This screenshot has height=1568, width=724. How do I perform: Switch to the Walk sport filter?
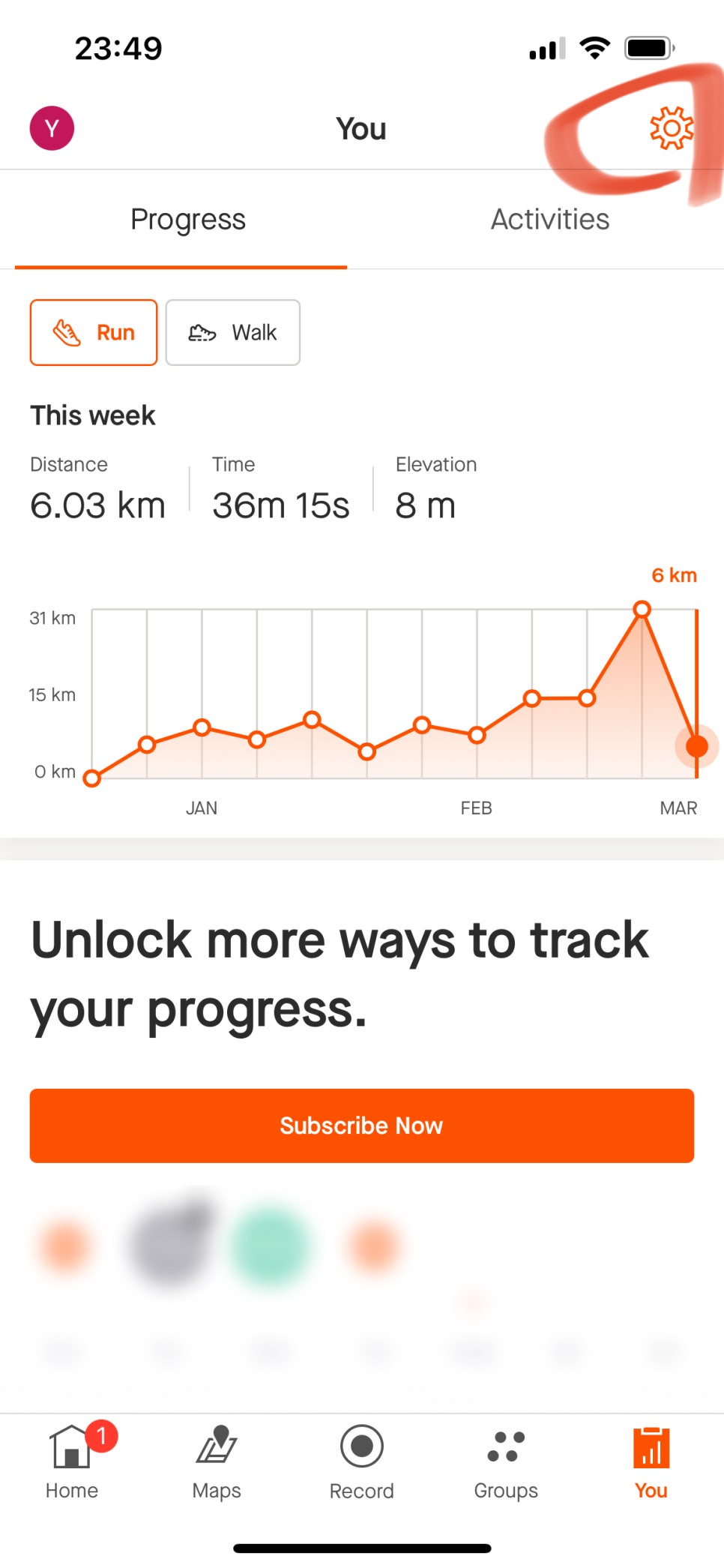pyautogui.click(x=232, y=332)
